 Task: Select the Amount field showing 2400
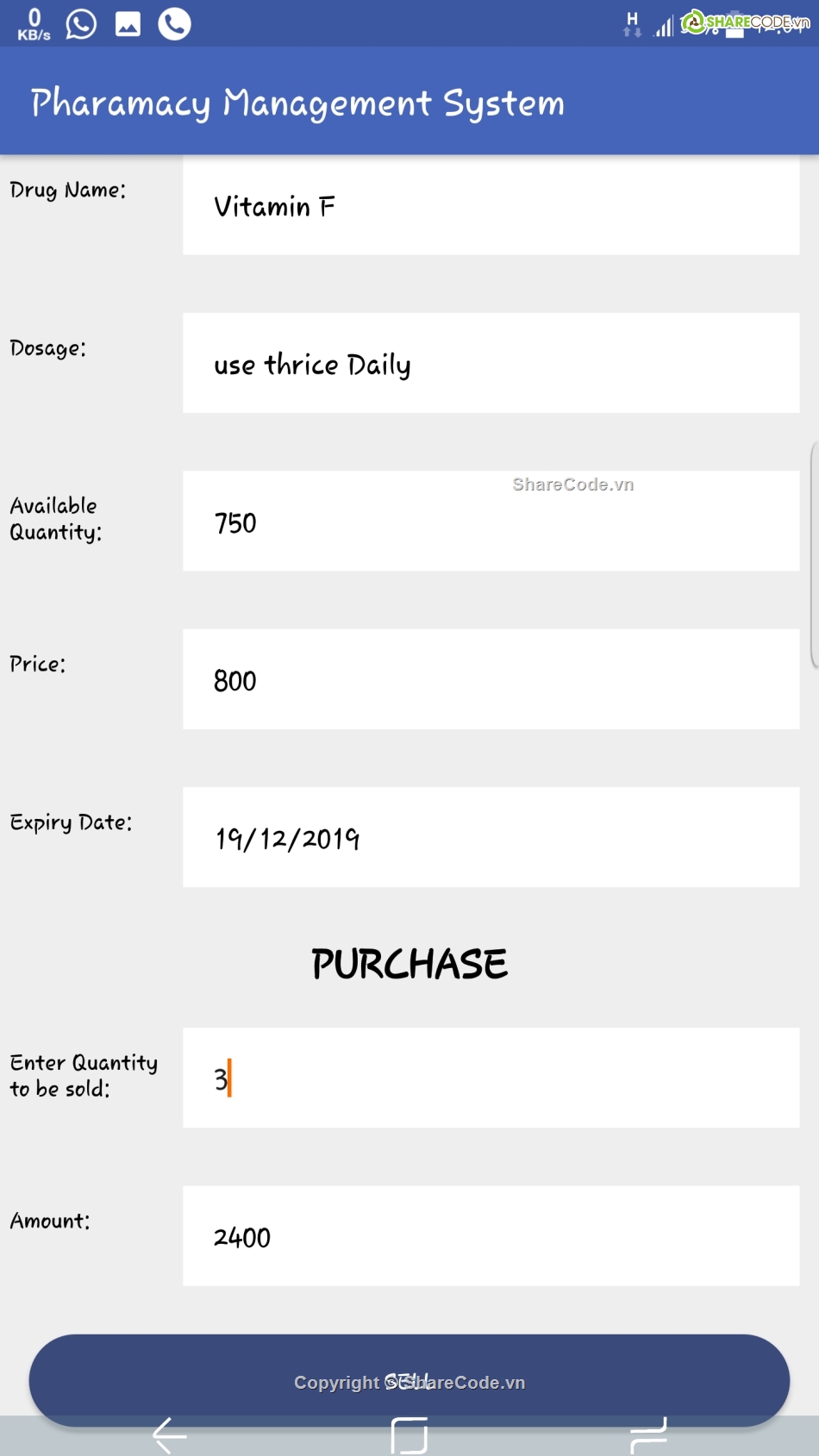[x=491, y=1236]
